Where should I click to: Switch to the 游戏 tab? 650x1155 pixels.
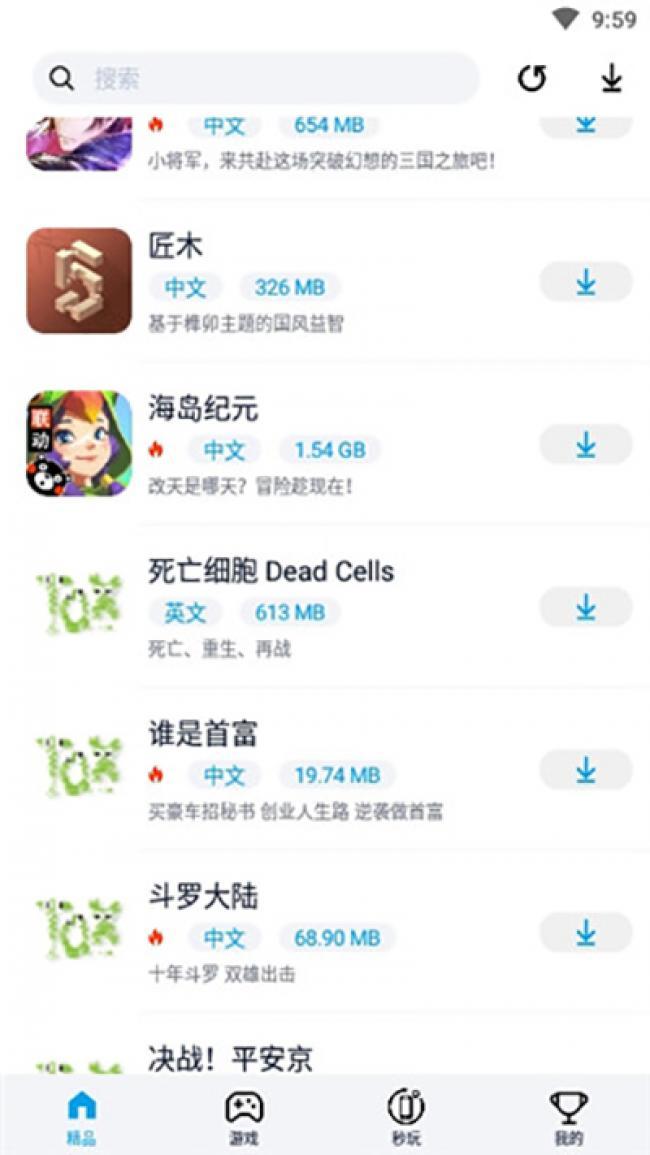pyautogui.click(x=243, y=1116)
